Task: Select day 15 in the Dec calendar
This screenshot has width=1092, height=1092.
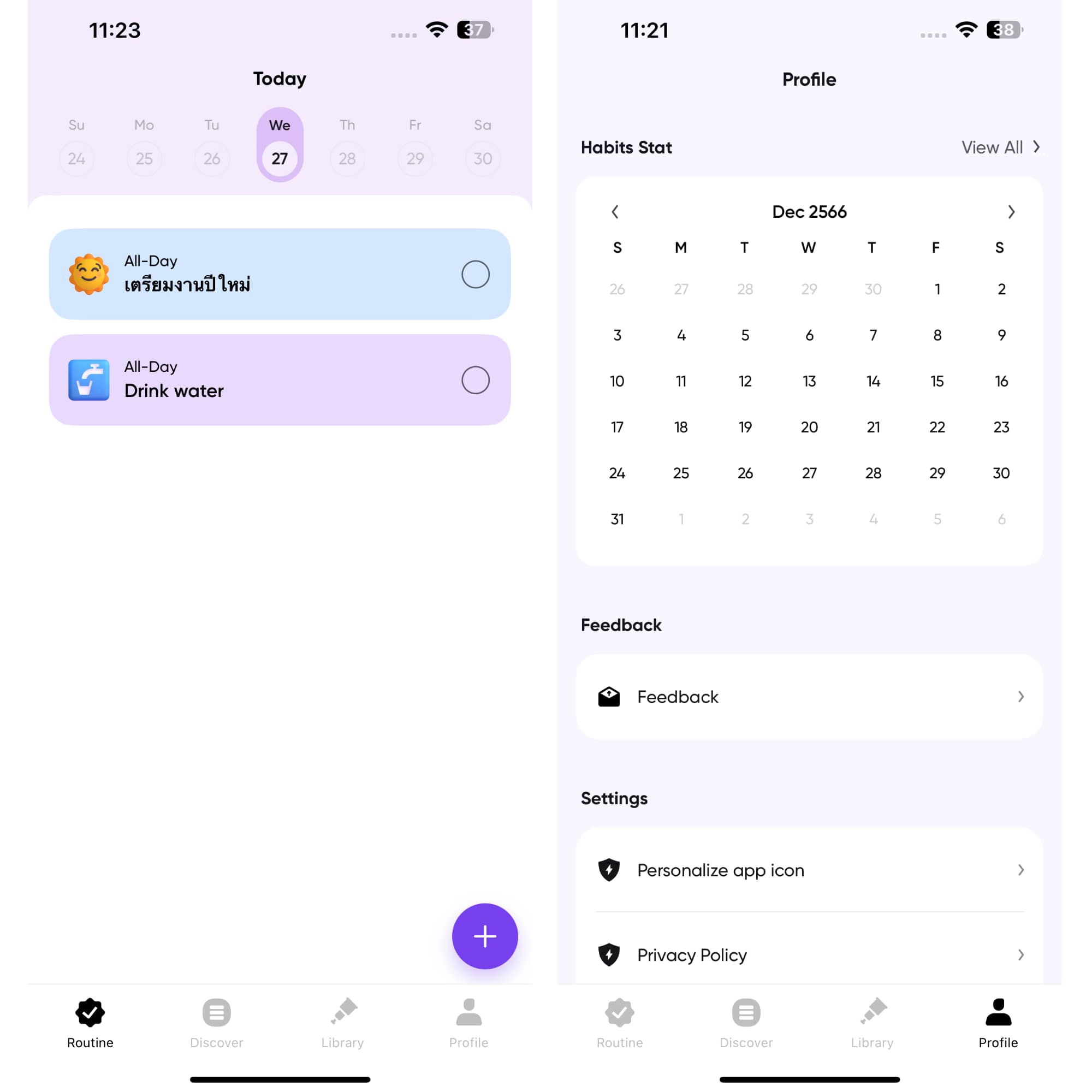Action: [936, 381]
